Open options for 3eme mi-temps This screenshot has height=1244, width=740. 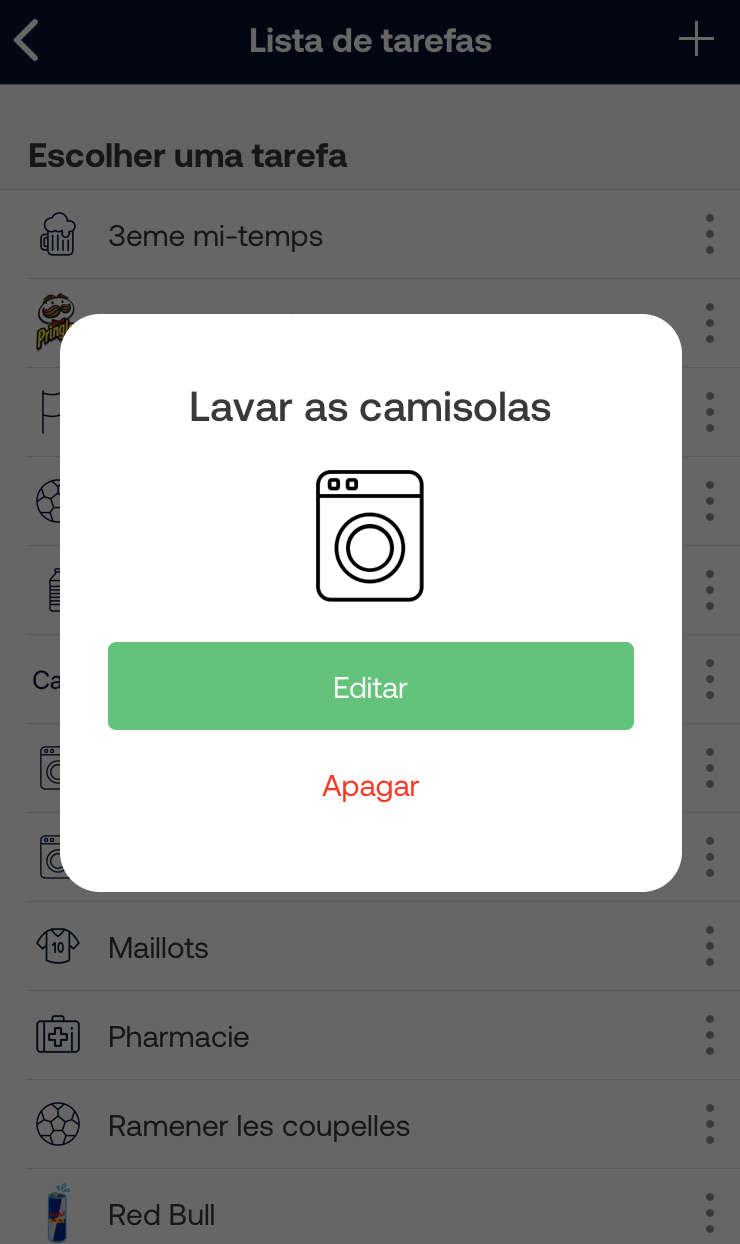[709, 234]
